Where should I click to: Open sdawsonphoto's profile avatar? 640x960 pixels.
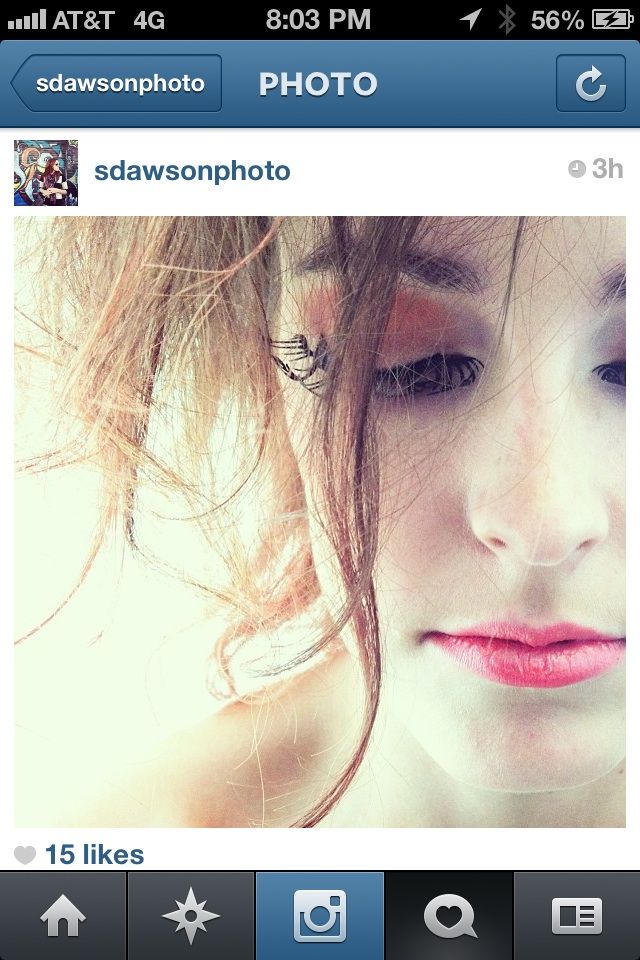click(46, 172)
